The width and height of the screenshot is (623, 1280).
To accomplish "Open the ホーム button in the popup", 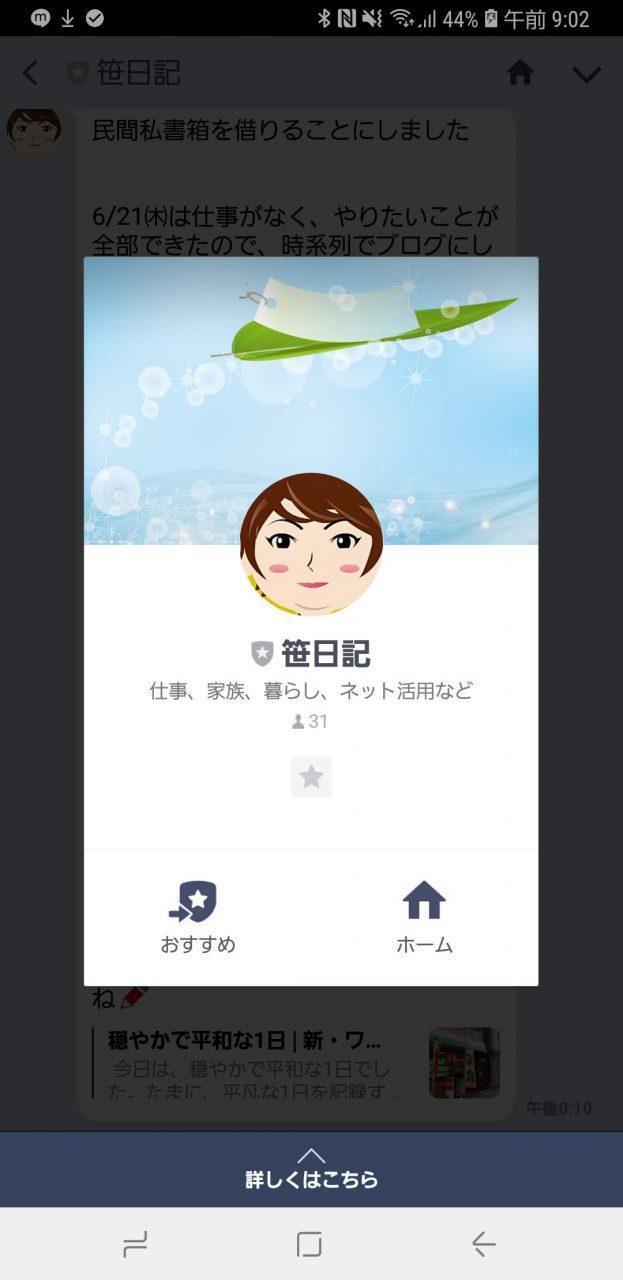I will click(x=424, y=917).
